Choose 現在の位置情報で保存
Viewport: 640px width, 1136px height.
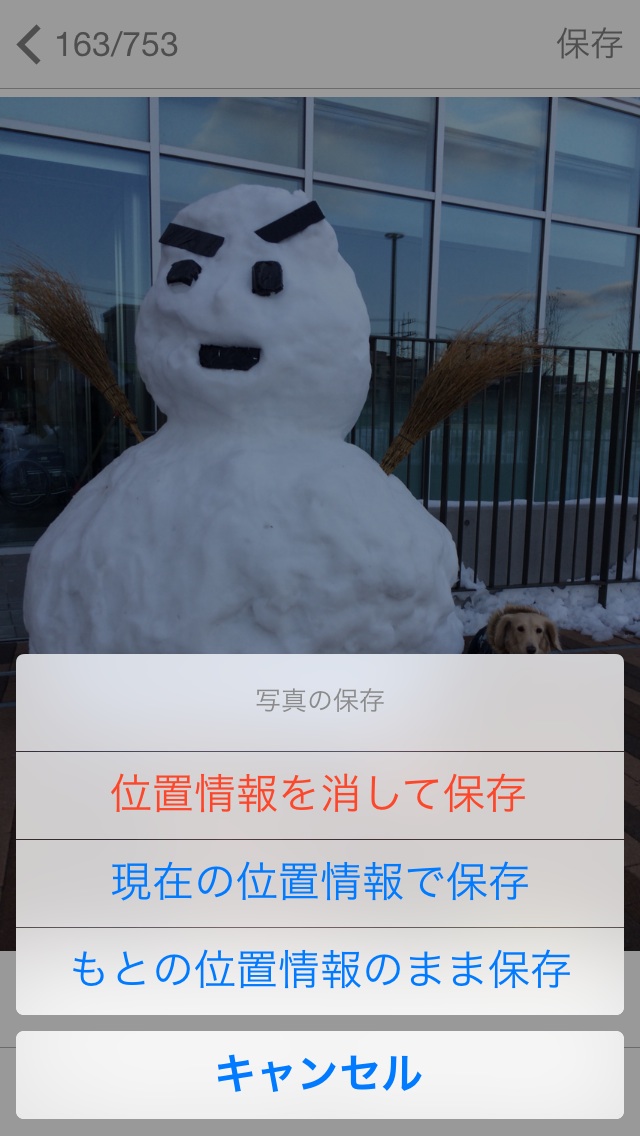pyautogui.click(x=320, y=883)
